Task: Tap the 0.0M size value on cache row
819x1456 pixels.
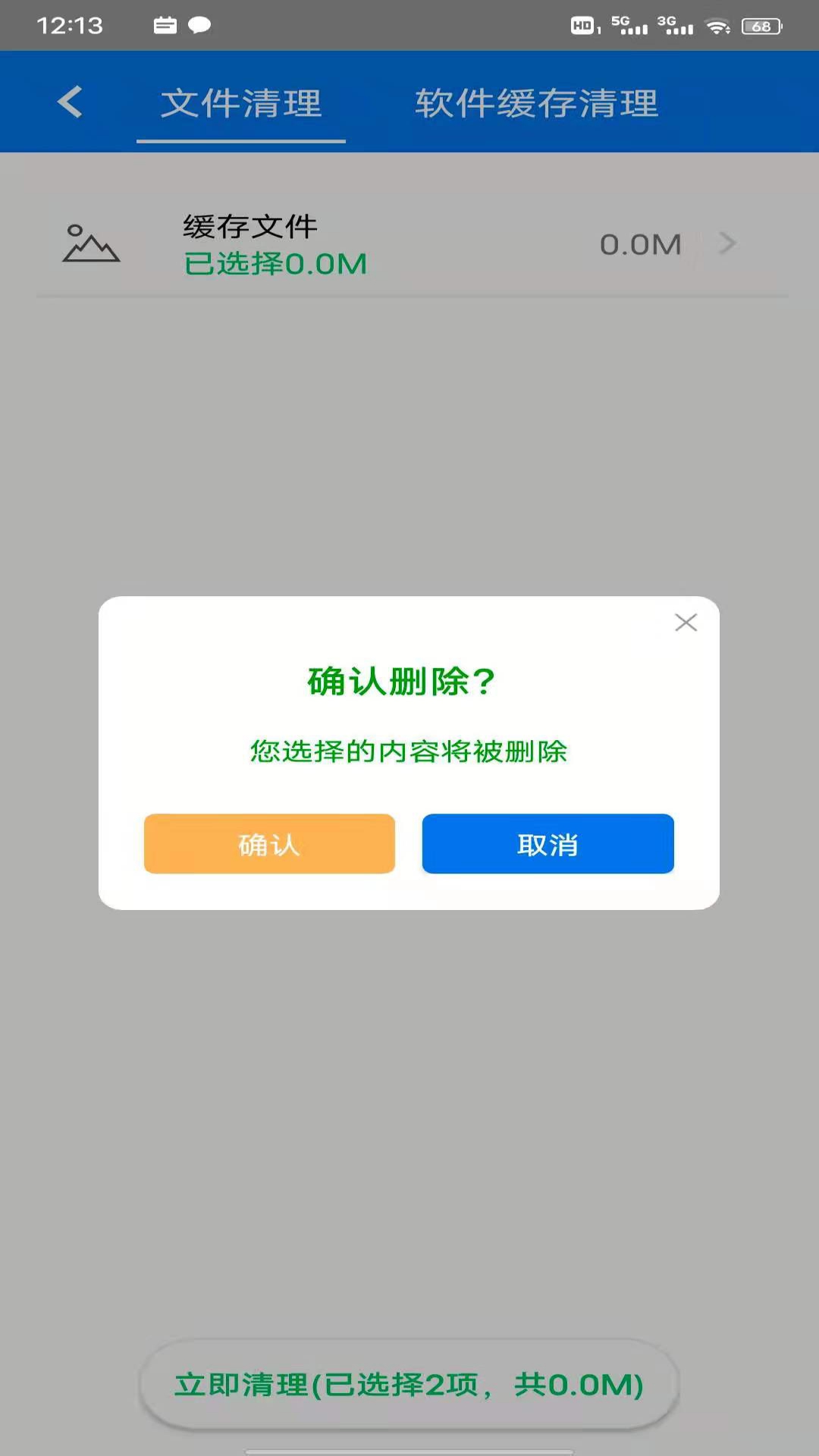Action: (641, 243)
